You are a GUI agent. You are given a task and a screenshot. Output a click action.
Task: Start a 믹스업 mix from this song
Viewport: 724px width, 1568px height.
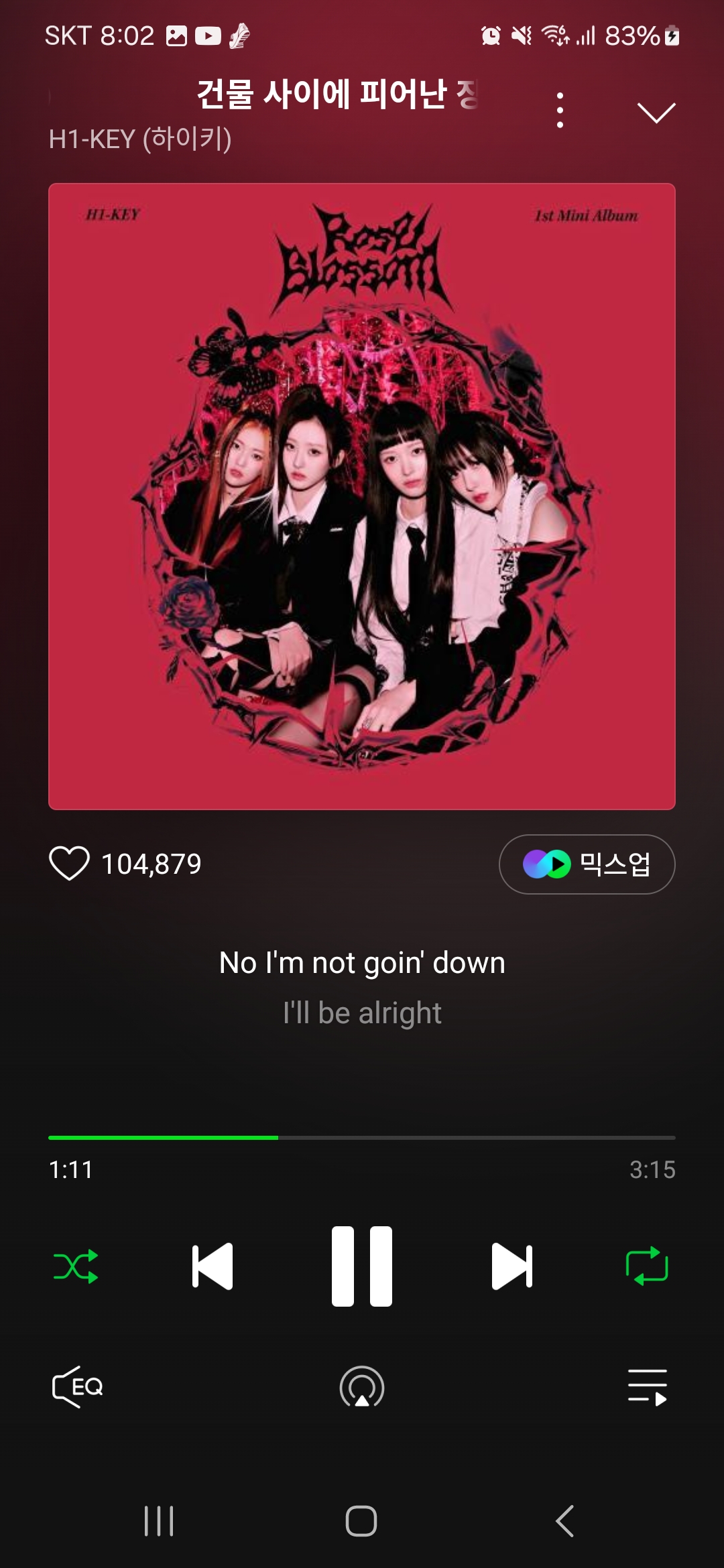click(587, 864)
